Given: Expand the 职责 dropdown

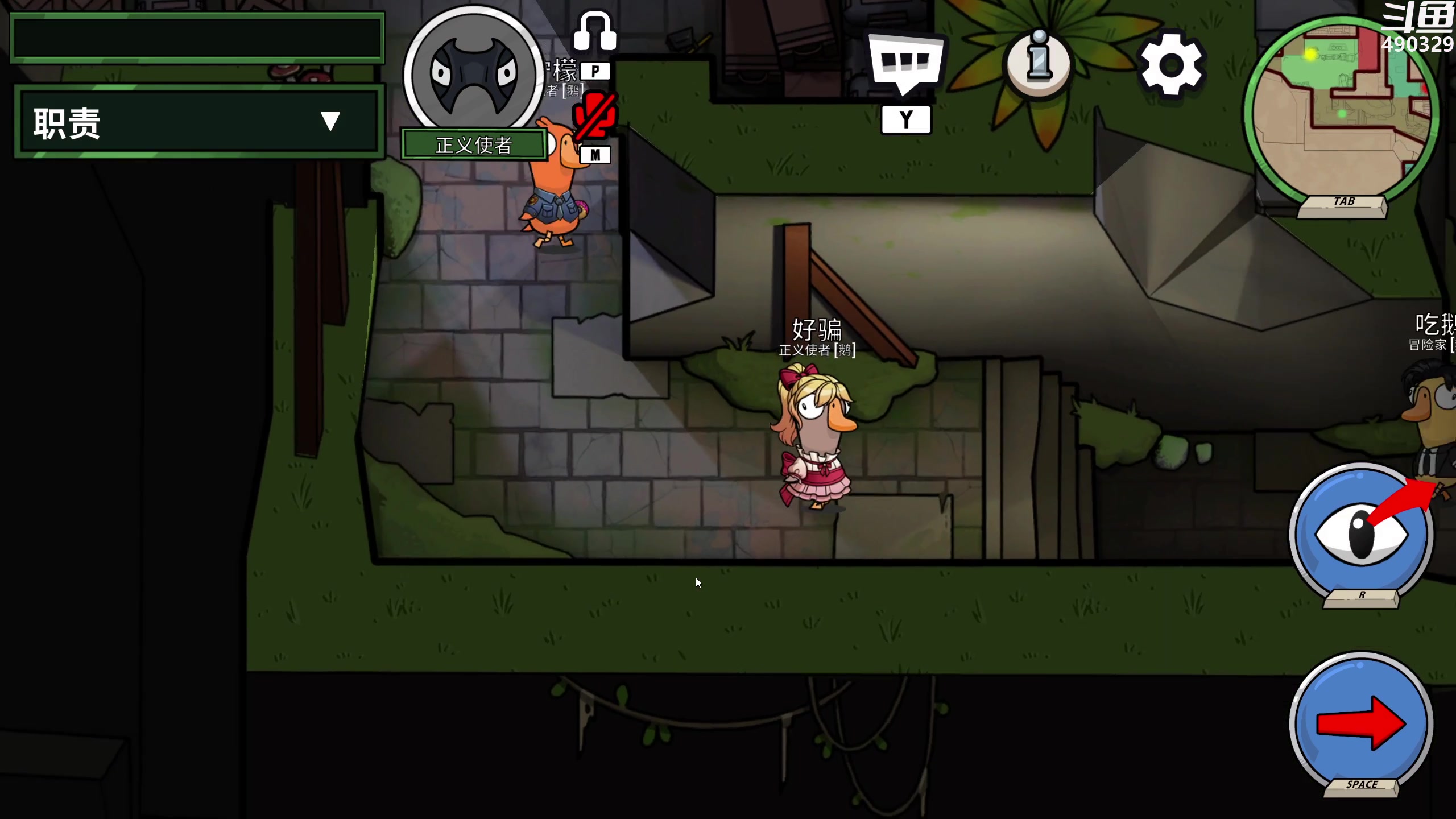Looking at the screenshot, I should pyautogui.click(x=330, y=121).
